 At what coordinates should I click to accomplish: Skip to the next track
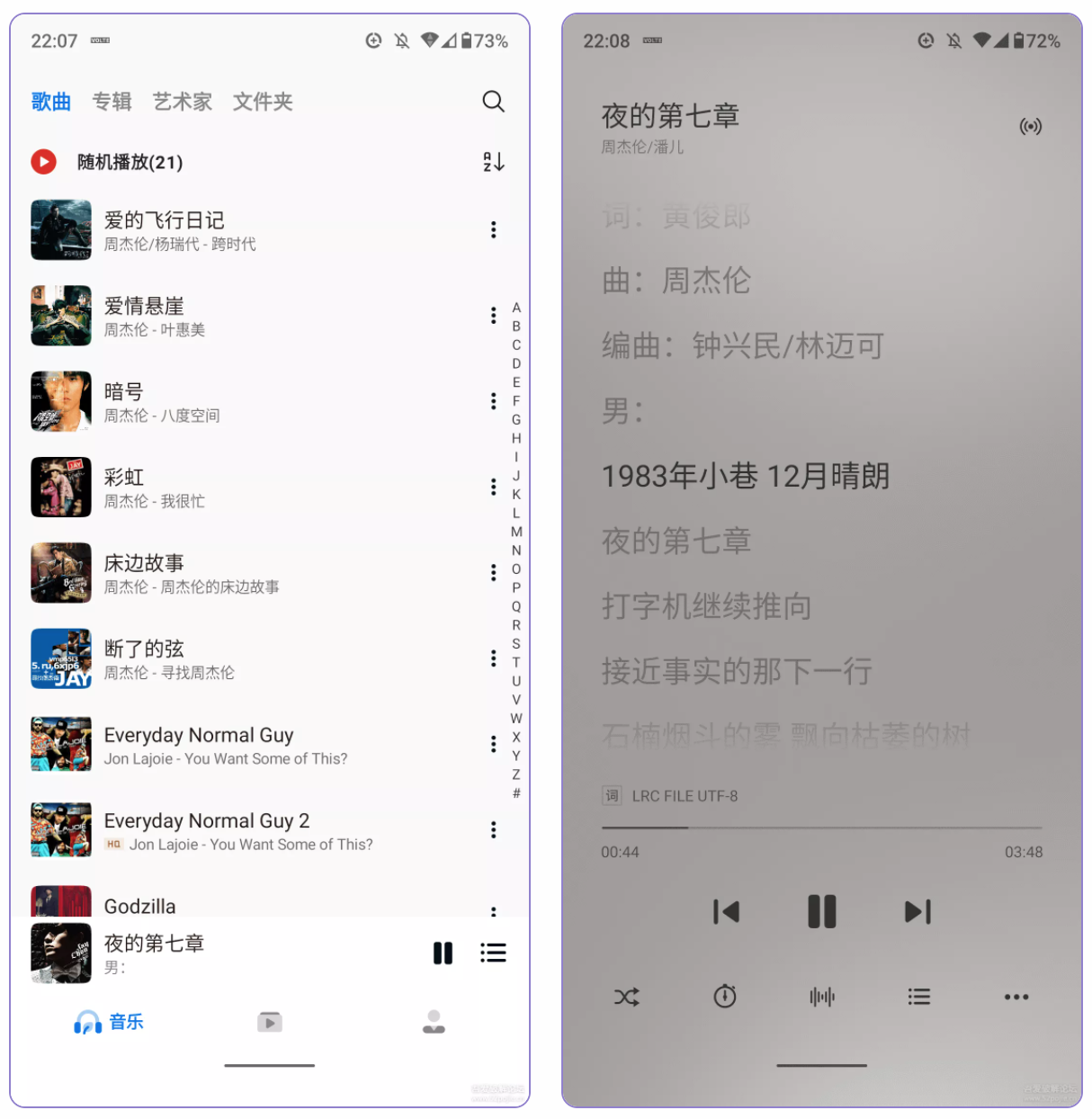(x=917, y=911)
